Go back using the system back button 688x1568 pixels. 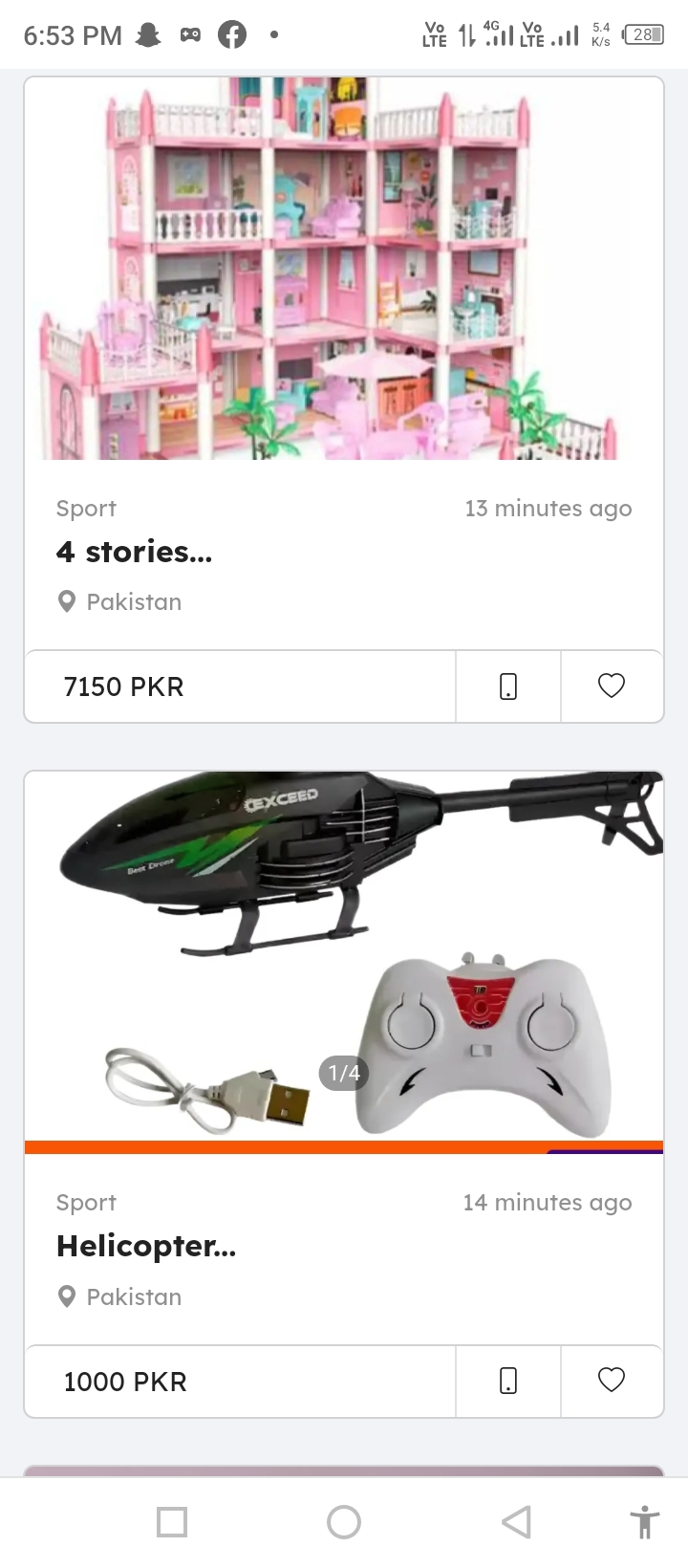[516, 1522]
